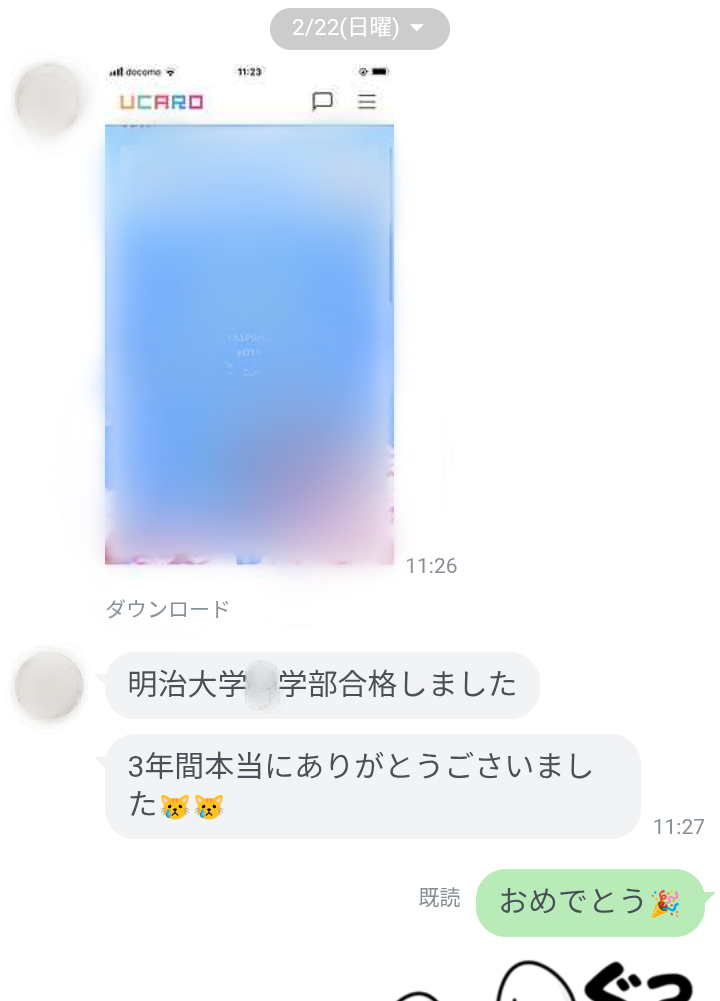Open the avatar next to 明治大学 message
Screen dimensions: 720x1001
pos(49,687)
